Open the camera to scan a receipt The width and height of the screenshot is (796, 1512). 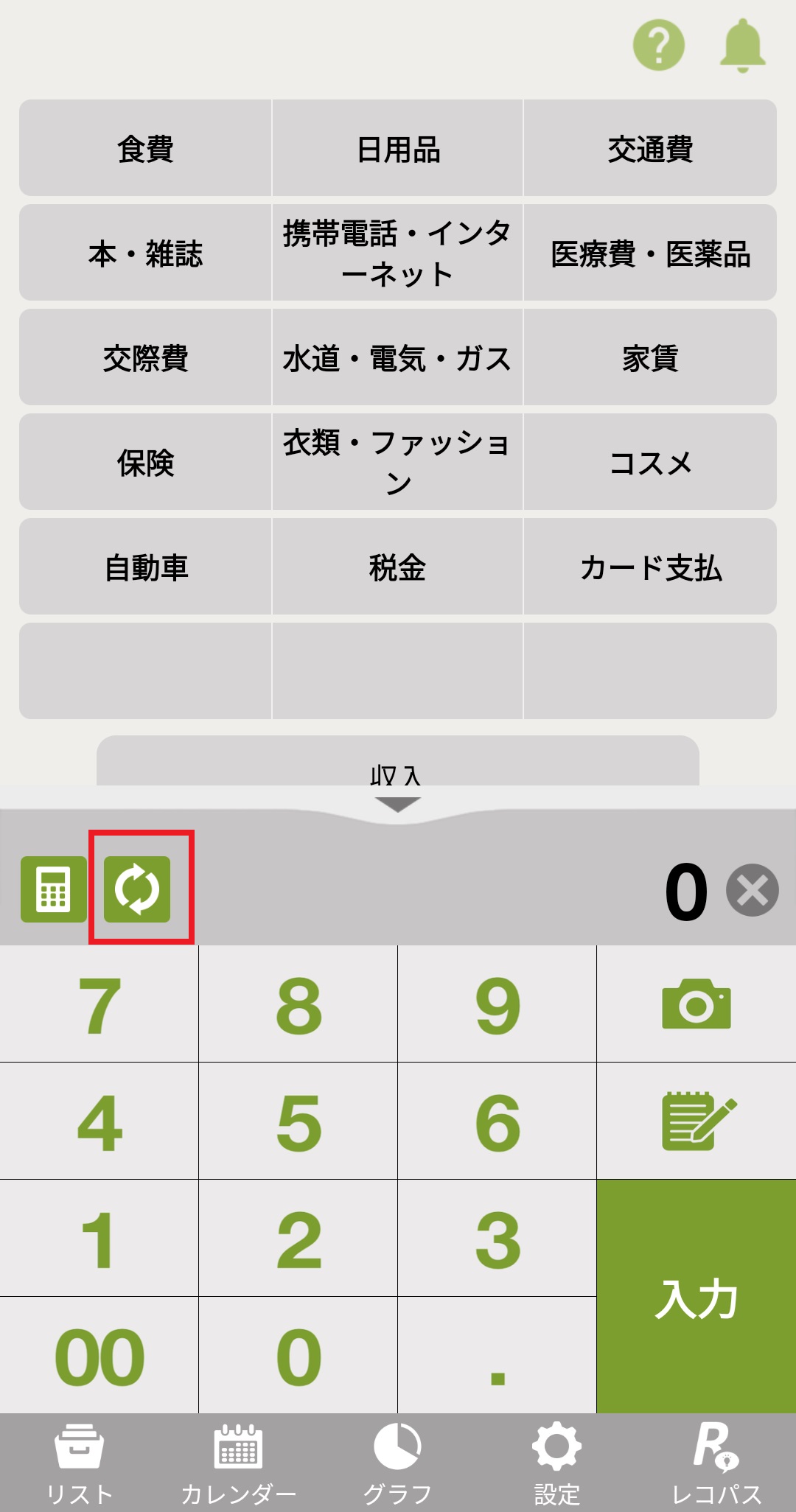(x=696, y=1004)
